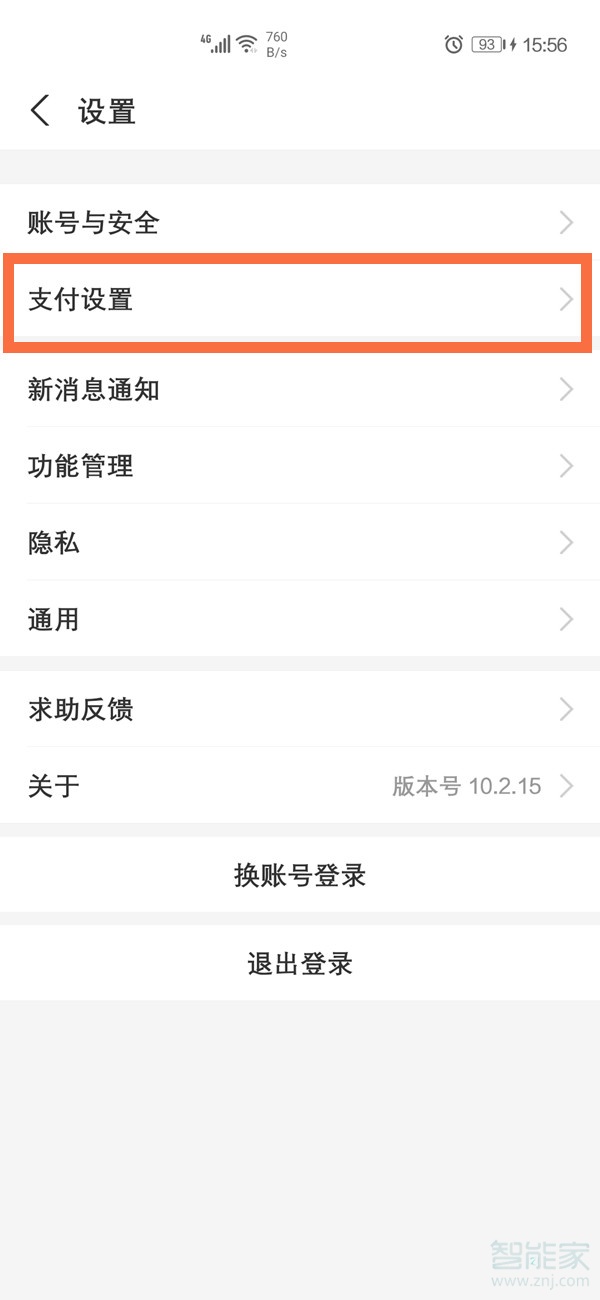Viewport: 600px width, 1300px height.
Task: Open 求助反馈 page
Action: [300, 710]
